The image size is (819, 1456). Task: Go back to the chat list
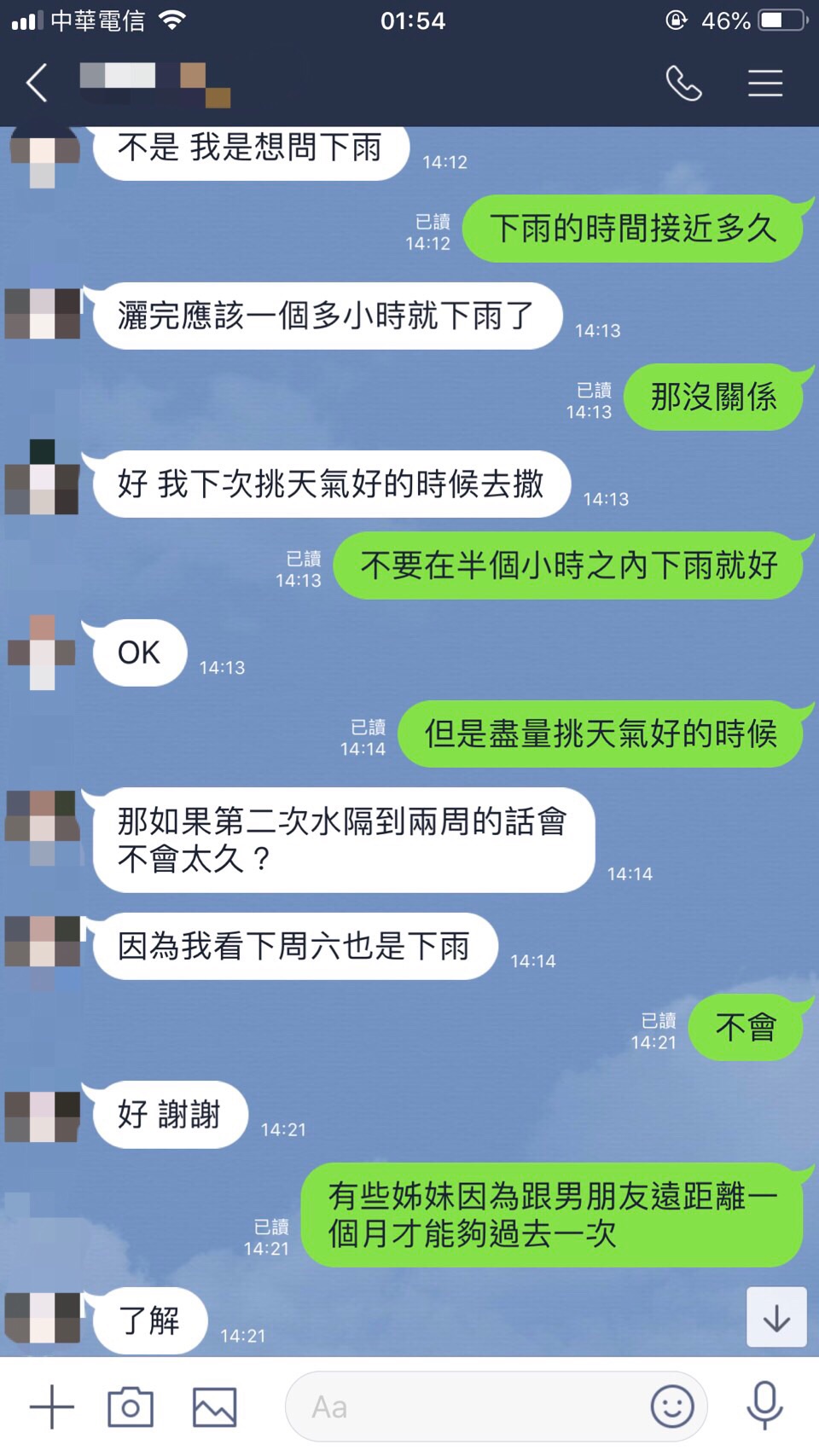coord(37,84)
